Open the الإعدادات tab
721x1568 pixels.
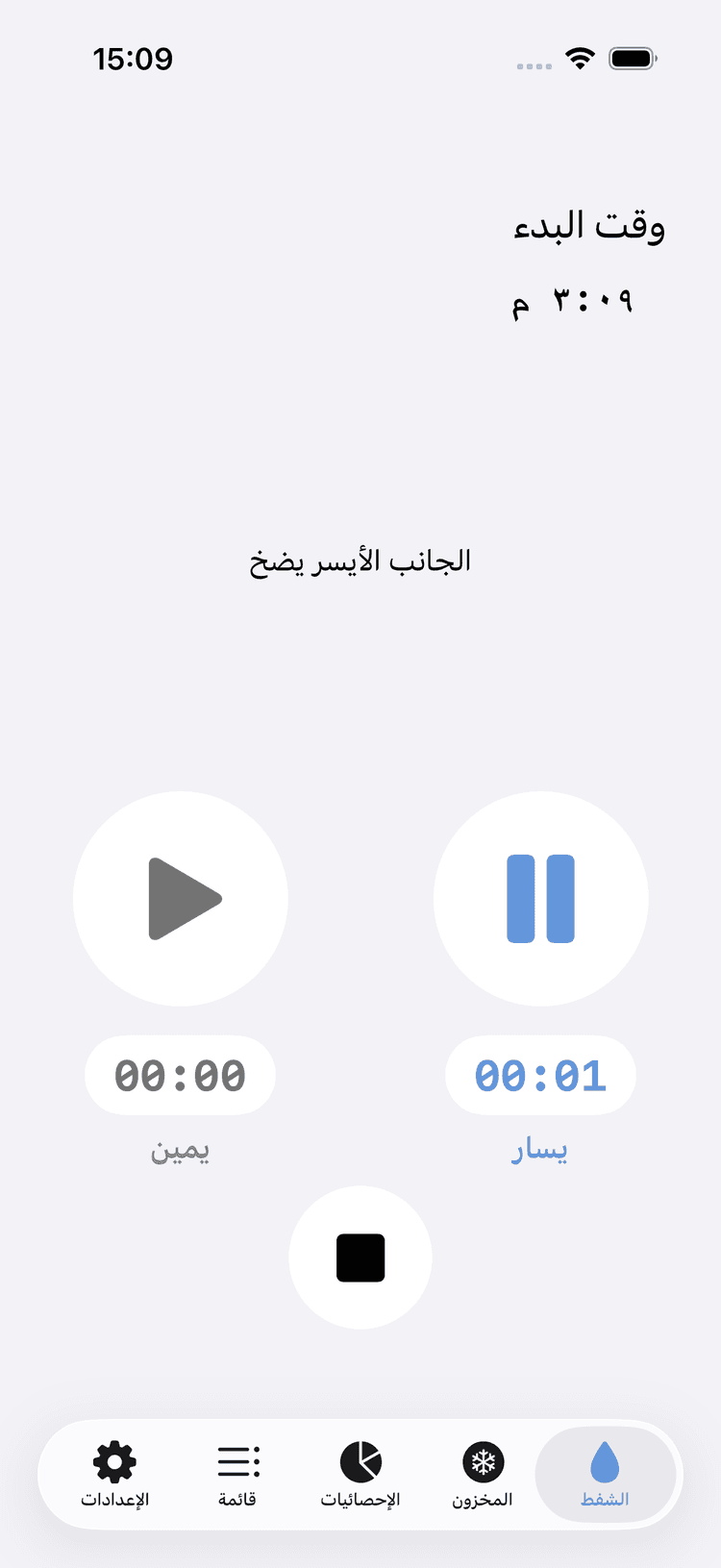coord(113,1474)
